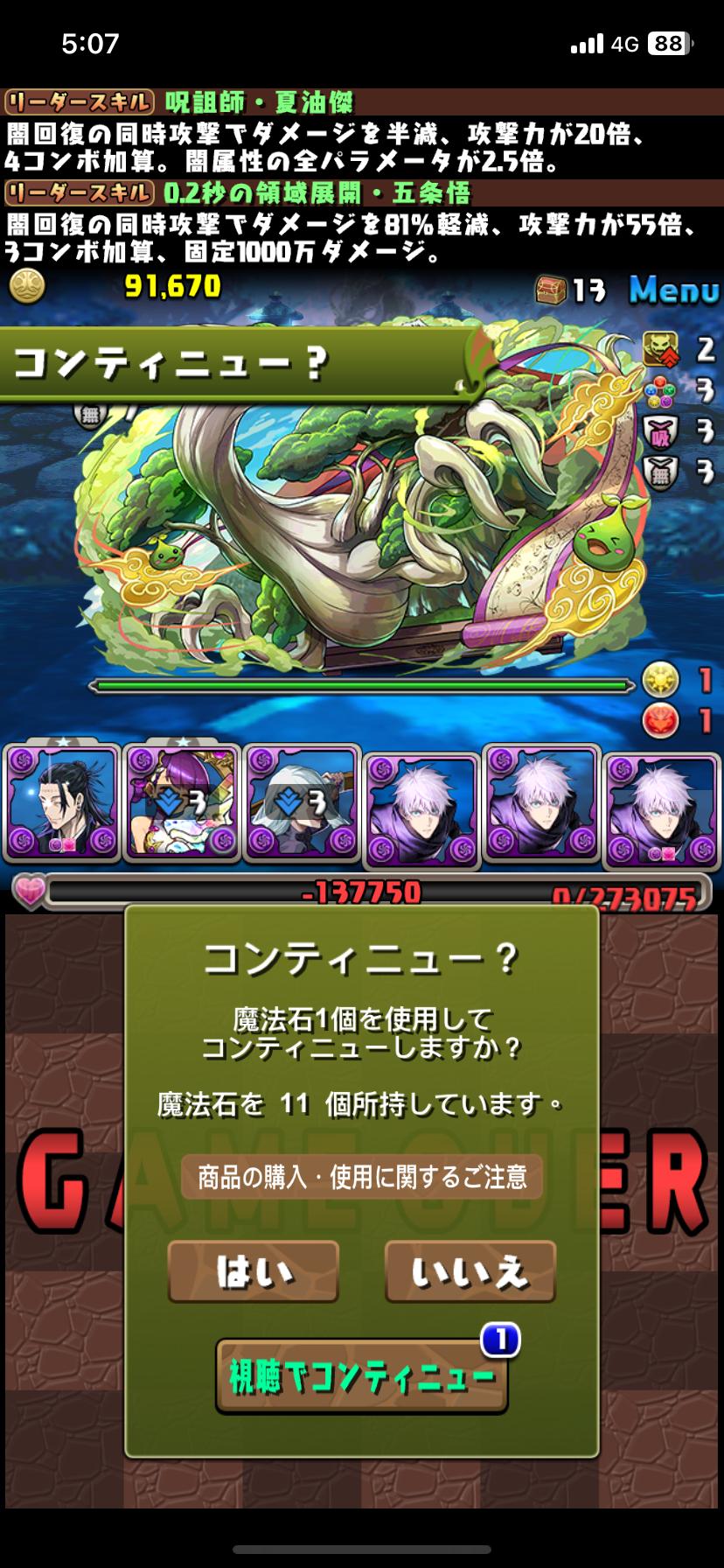Open 商品の購入・使用に関するご注意 notice
Image resolution: width=724 pixels, height=1568 pixels.
pos(361,1176)
